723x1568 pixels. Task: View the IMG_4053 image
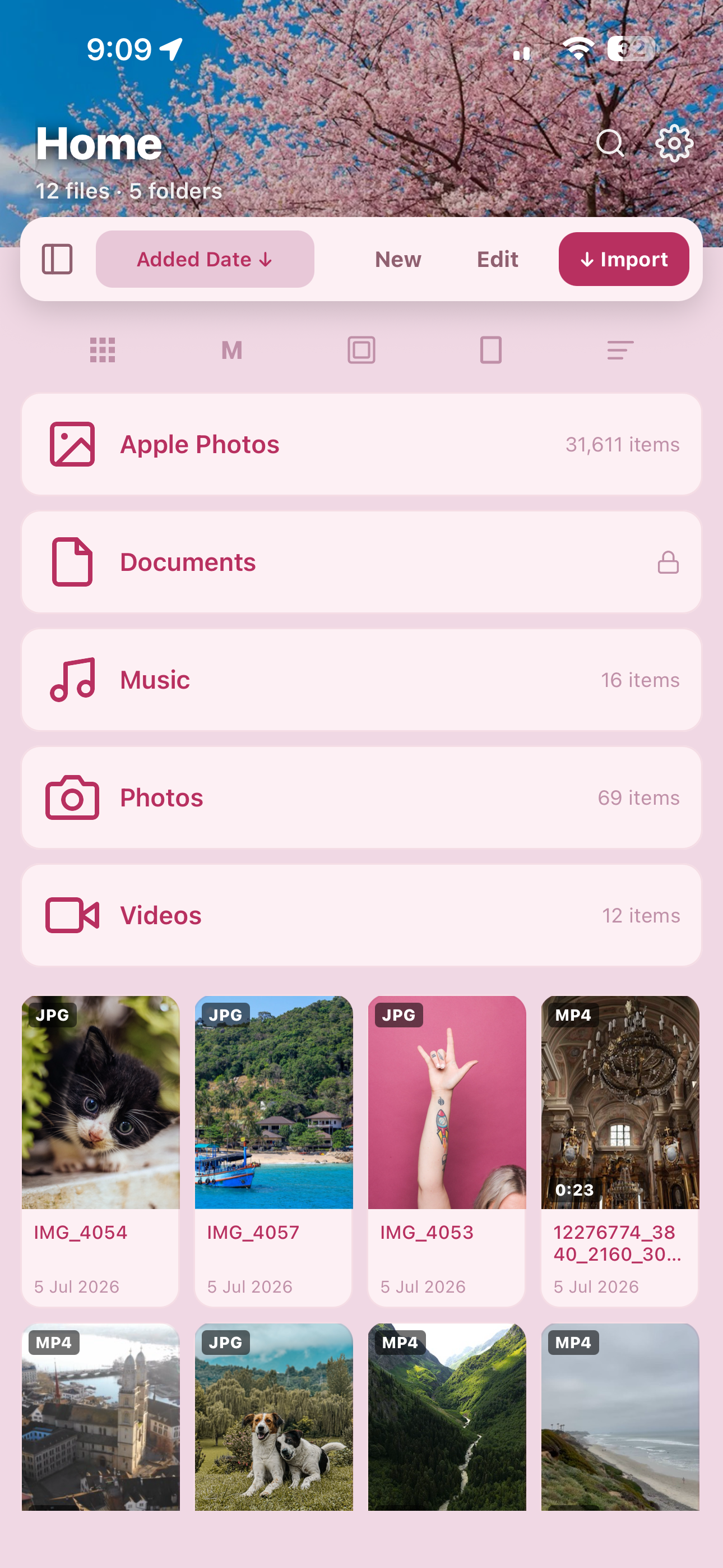pos(447,1150)
